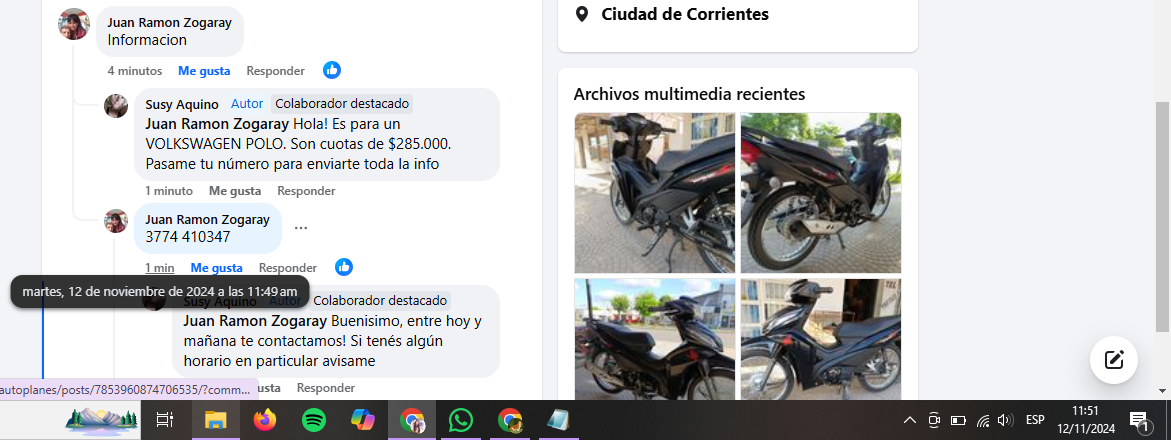Reply to Susy Aquino's Volkswagen Polo comment
This screenshot has height=440, width=1171.
click(x=306, y=191)
